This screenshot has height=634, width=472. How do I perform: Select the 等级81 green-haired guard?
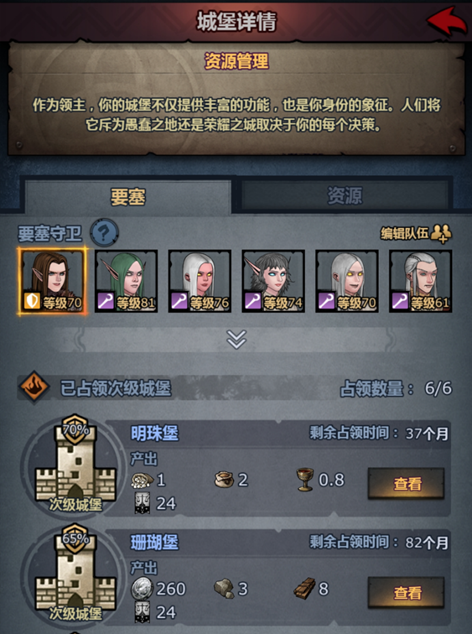[x=126, y=281]
